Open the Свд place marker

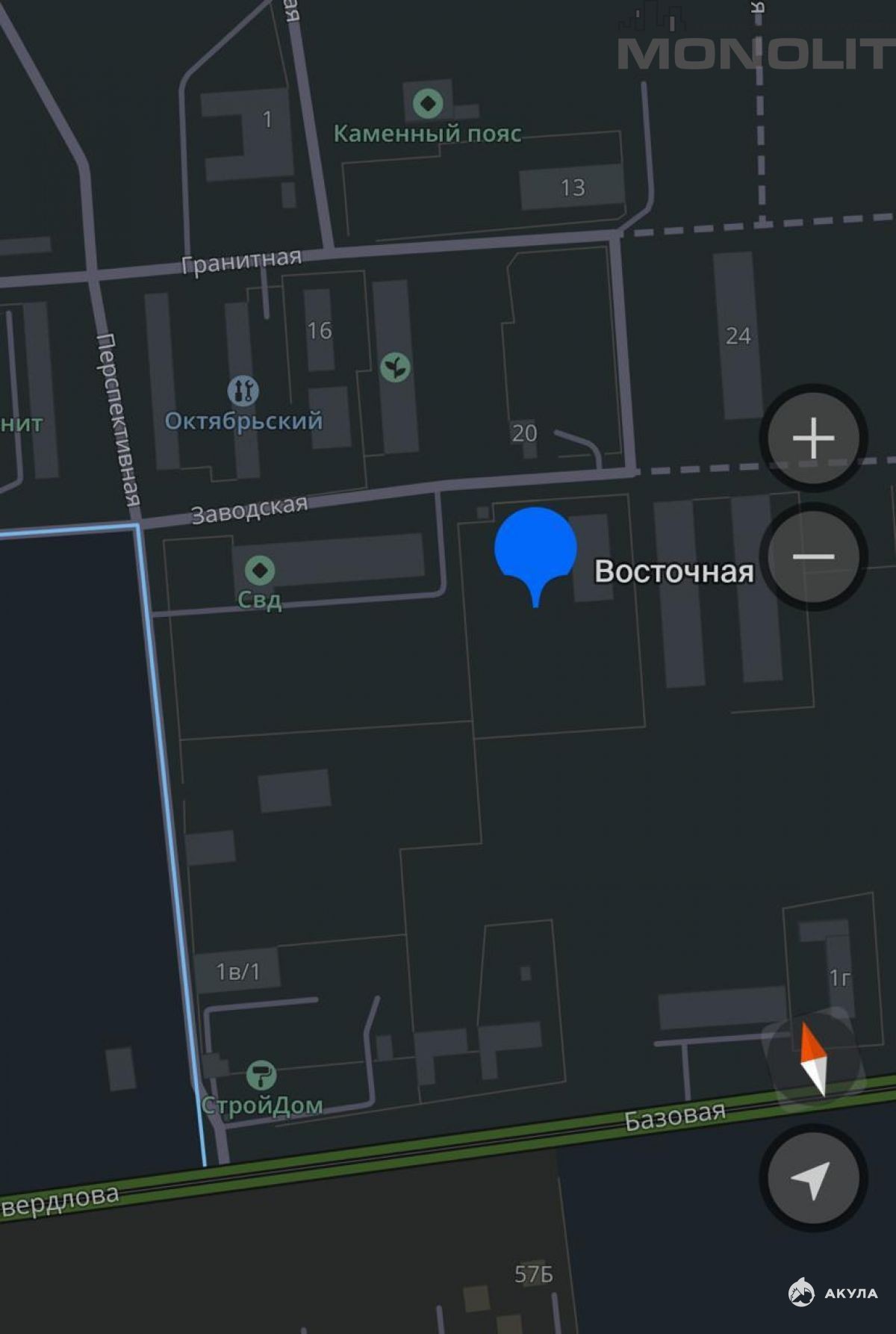tap(260, 571)
